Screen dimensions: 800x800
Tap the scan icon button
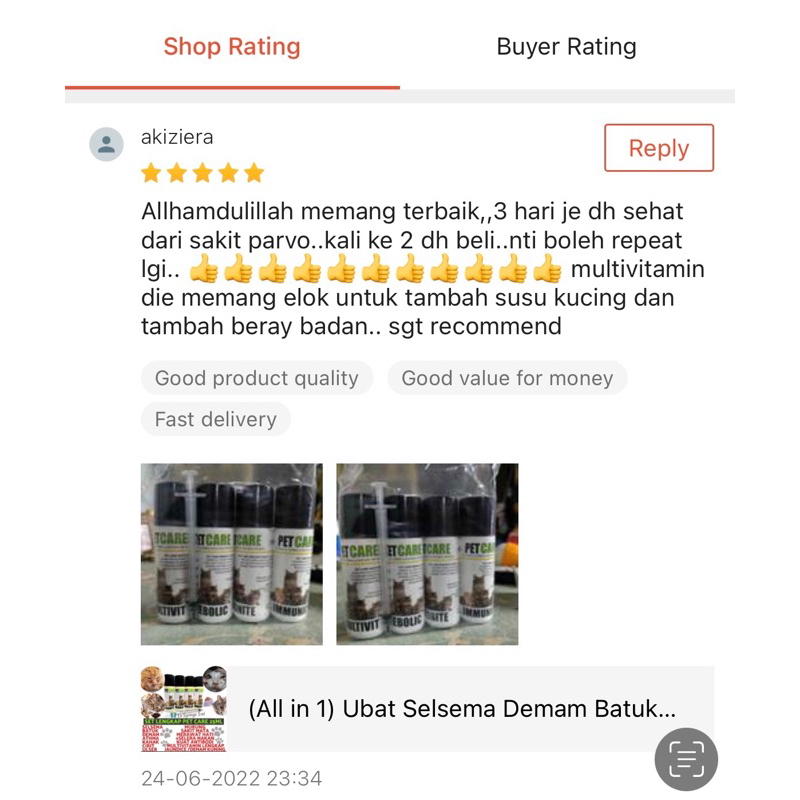(x=686, y=759)
